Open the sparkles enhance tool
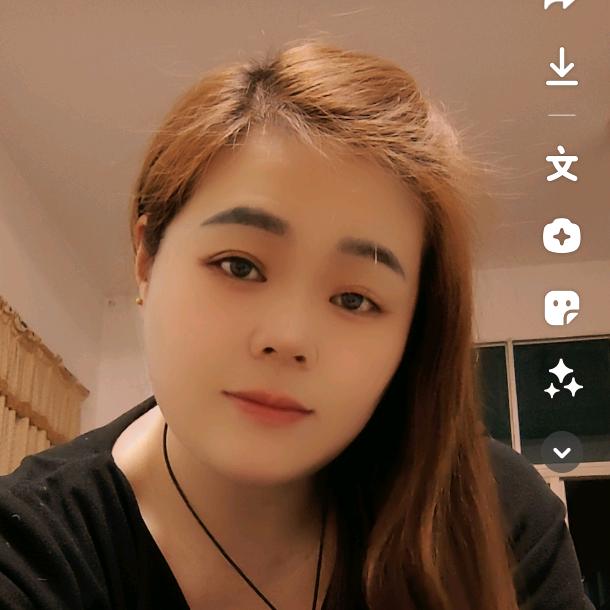Image resolution: width=610 pixels, height=610 pixels. [x=563, y=379]
